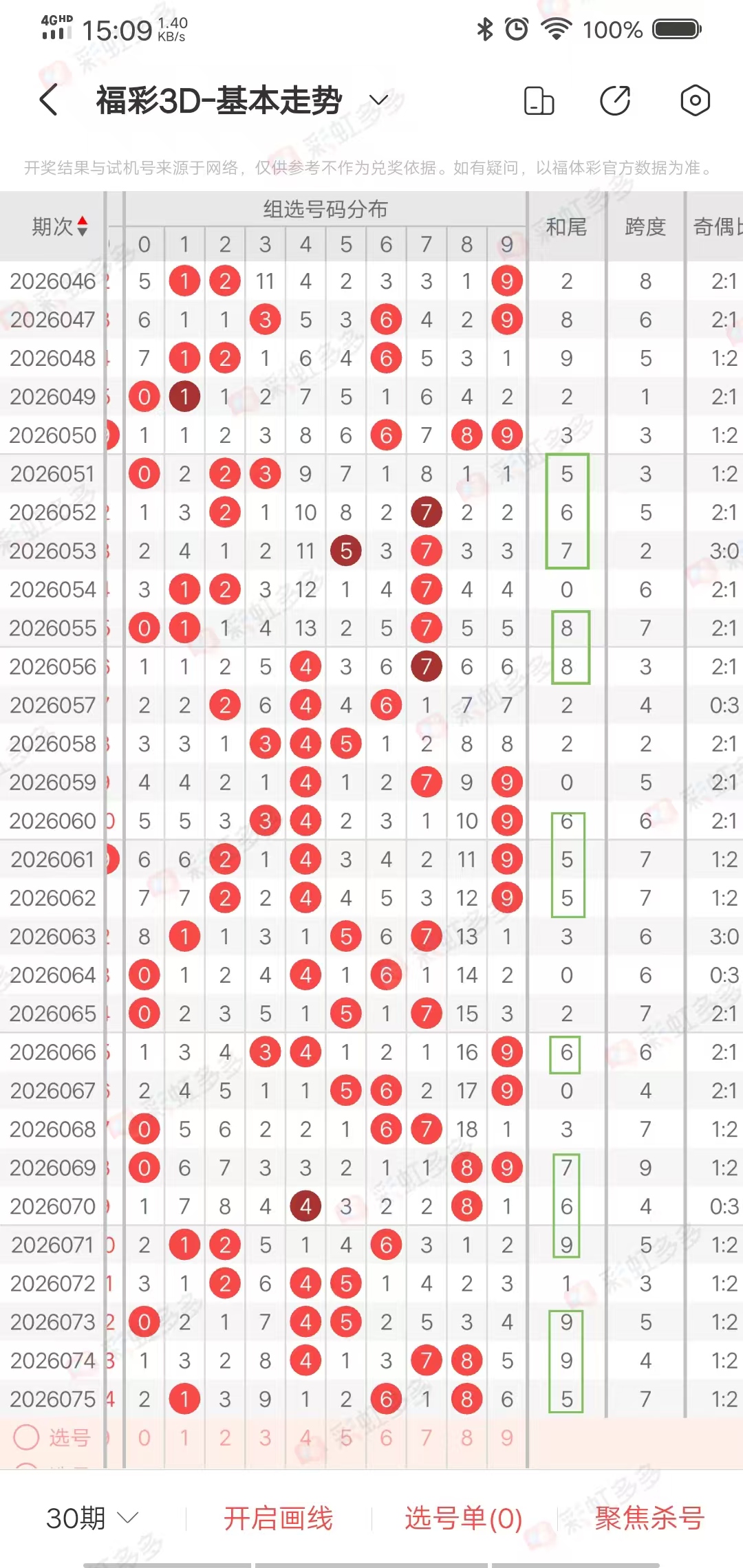This screenshot has width=743, height=1568.
Task: Open the hexagon settings icon
Action: [x=695, y=100]
